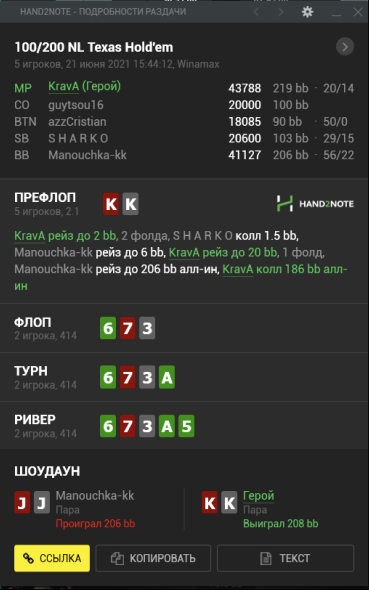Screen dimensions: 369x590
Task: Open the Герой link in showdown
Action: (258, 496)
